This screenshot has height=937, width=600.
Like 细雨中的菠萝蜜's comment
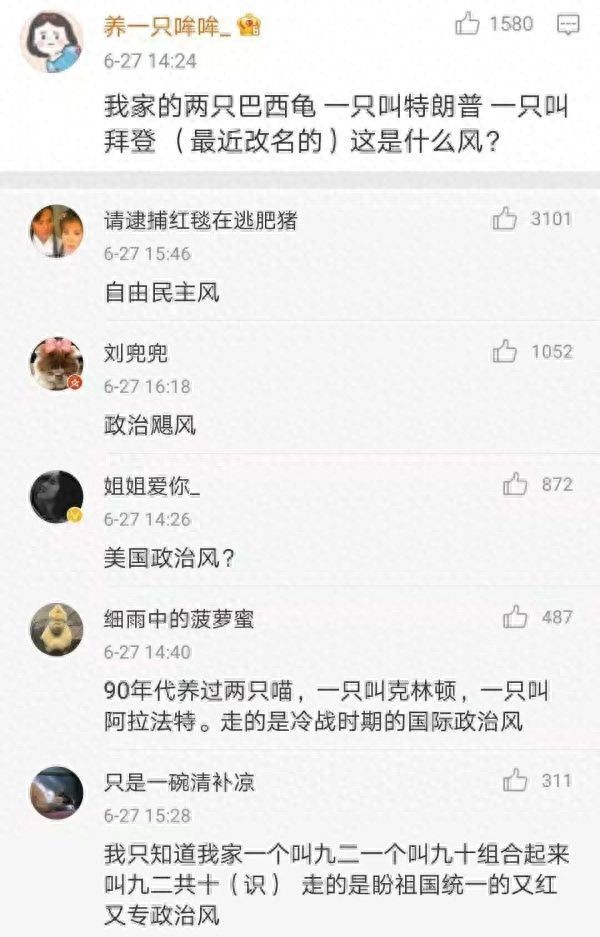tap(514, 617)
